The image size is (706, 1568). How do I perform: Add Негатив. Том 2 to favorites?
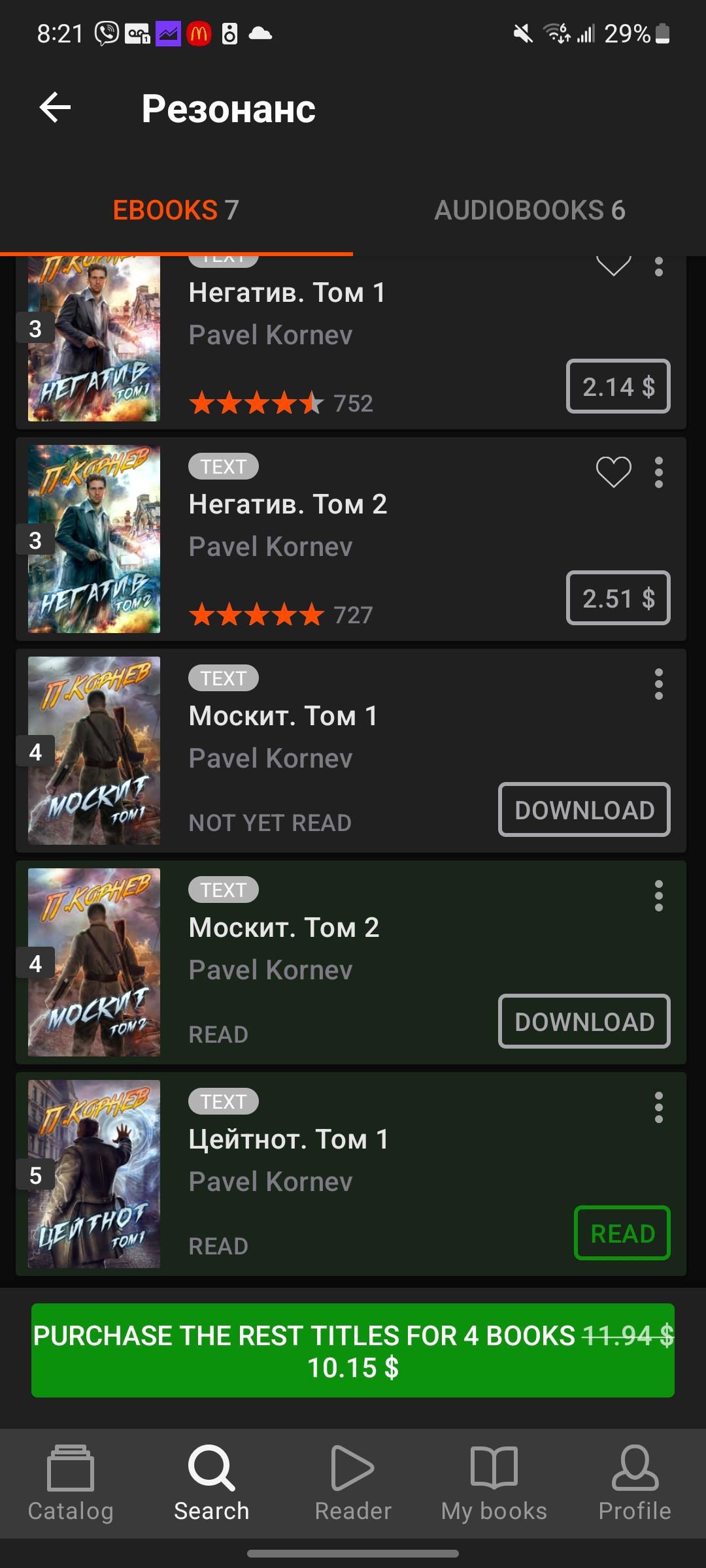[613, 472]
